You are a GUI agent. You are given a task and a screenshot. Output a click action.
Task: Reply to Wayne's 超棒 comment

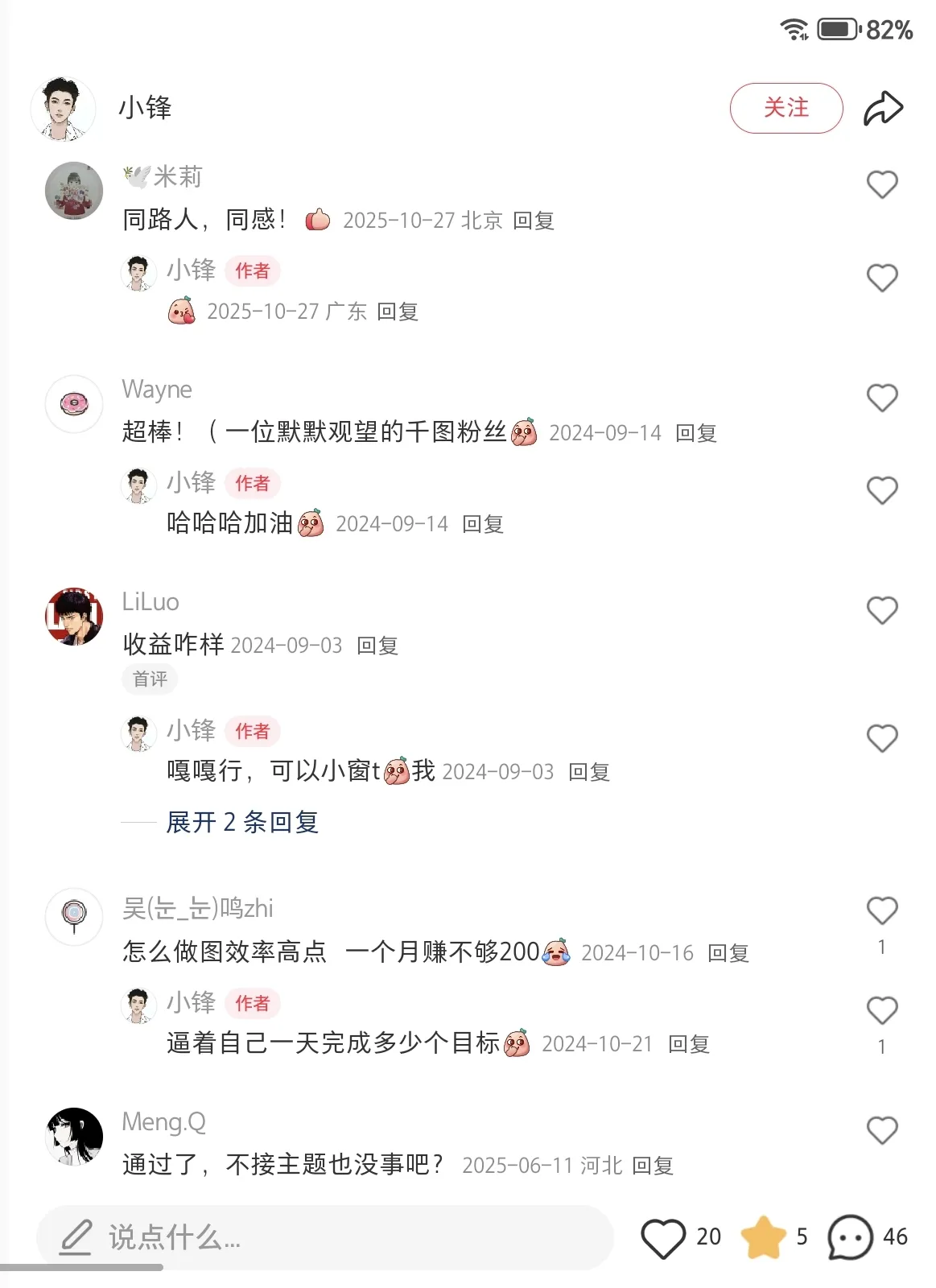[696, 433]
